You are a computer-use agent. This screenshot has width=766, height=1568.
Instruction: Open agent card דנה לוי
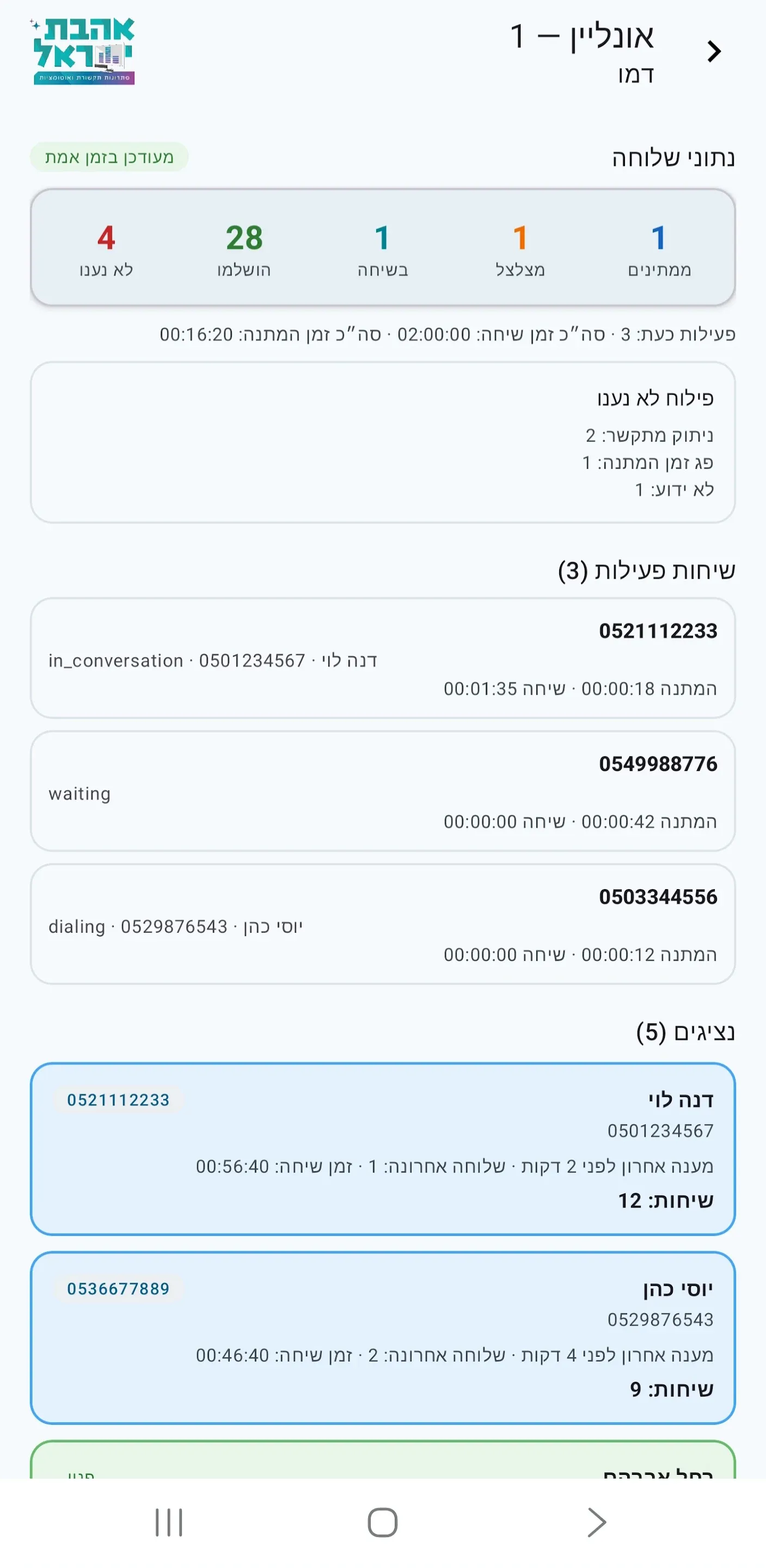coord(383,1149)
